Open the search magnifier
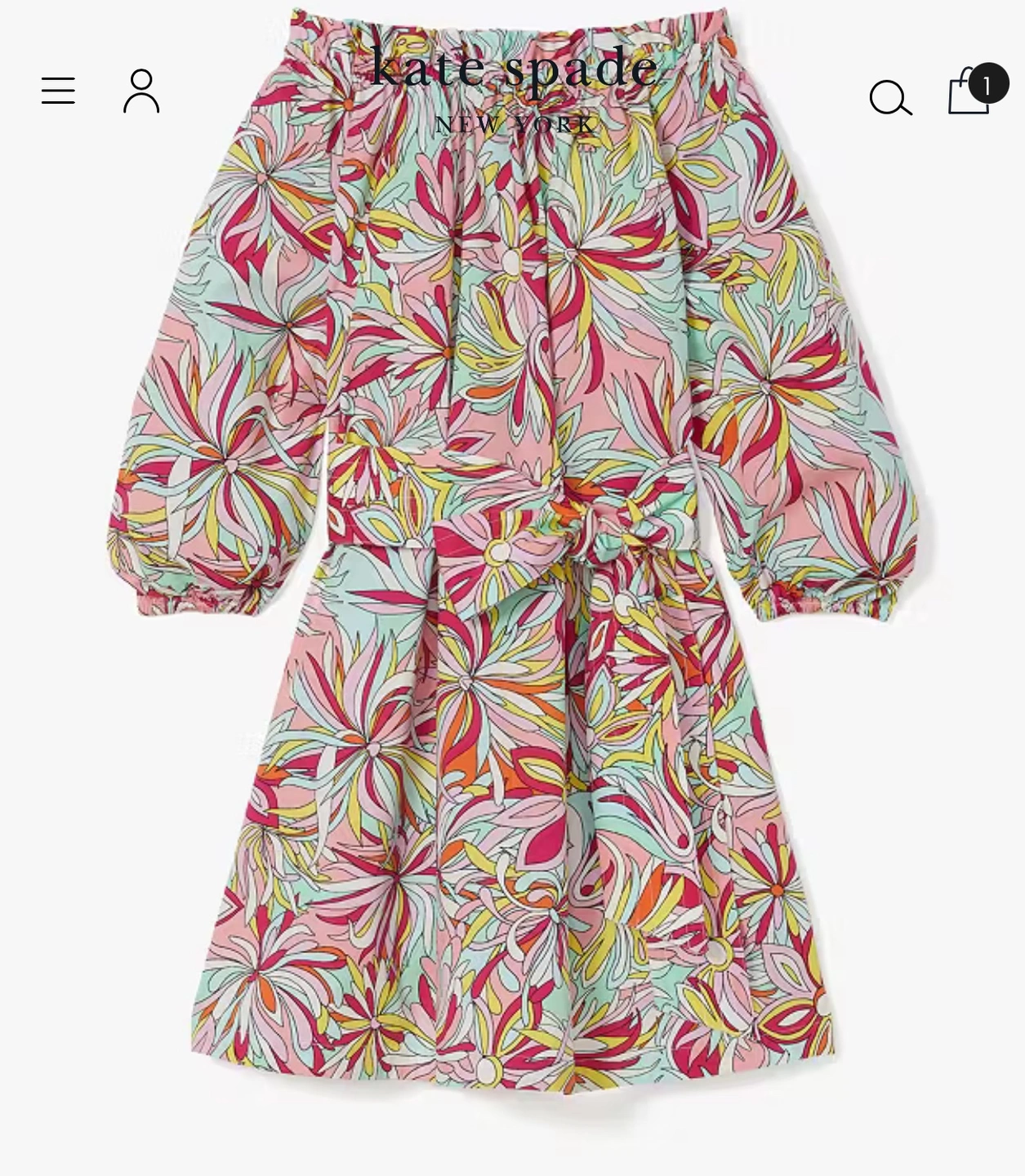The height and width of the screenshot is (1176, 1025). click(x=890, y=98)
